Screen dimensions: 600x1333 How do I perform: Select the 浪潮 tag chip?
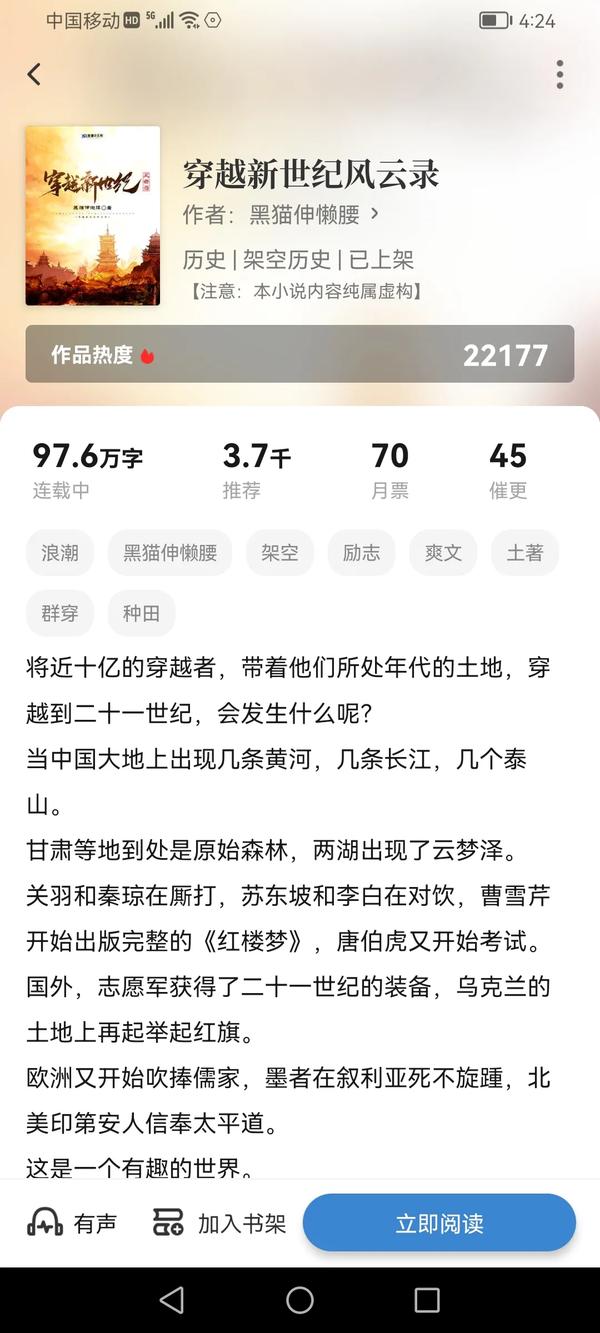coord(60,553)
